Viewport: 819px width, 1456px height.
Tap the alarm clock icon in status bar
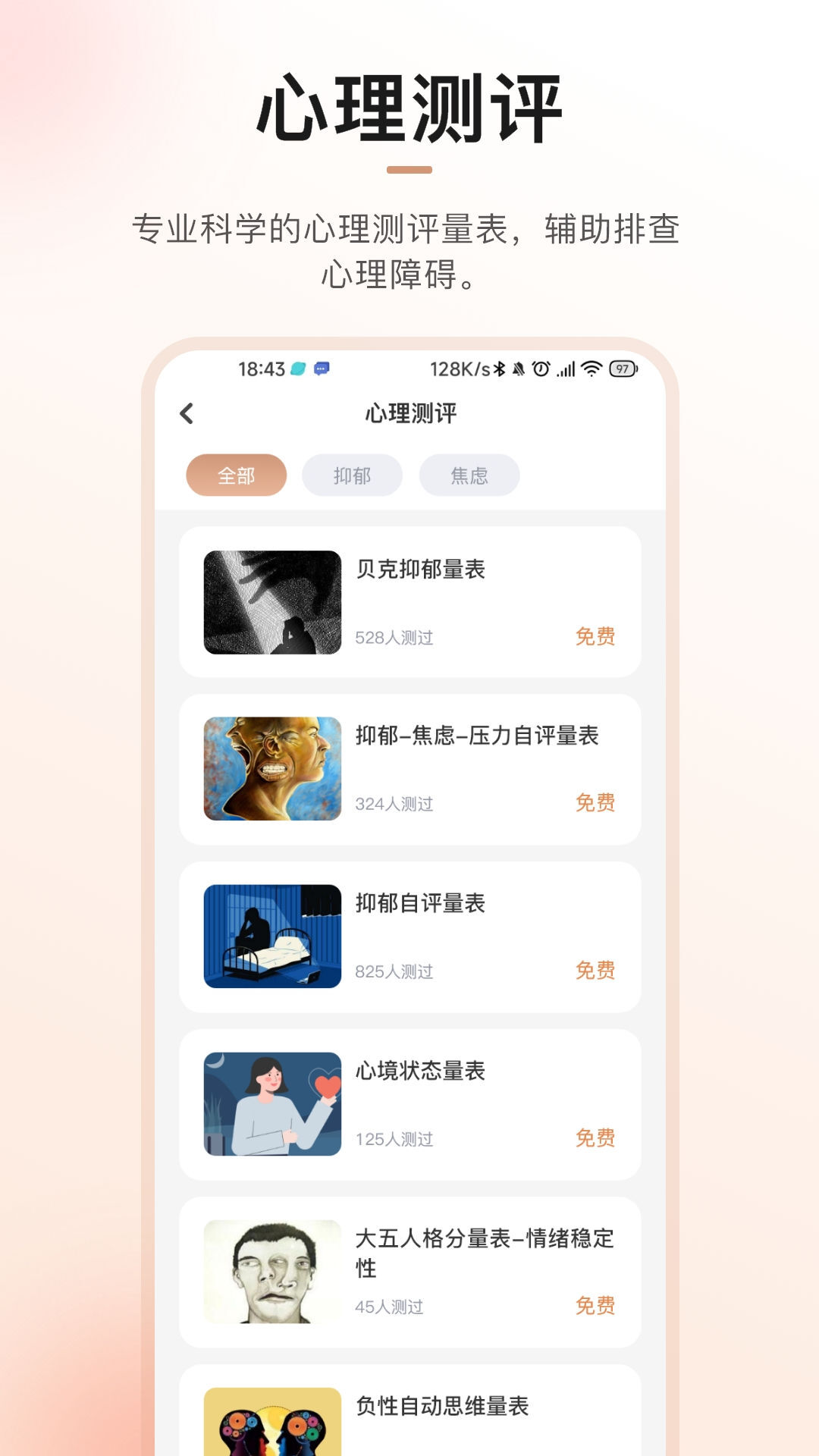[540, 368]
